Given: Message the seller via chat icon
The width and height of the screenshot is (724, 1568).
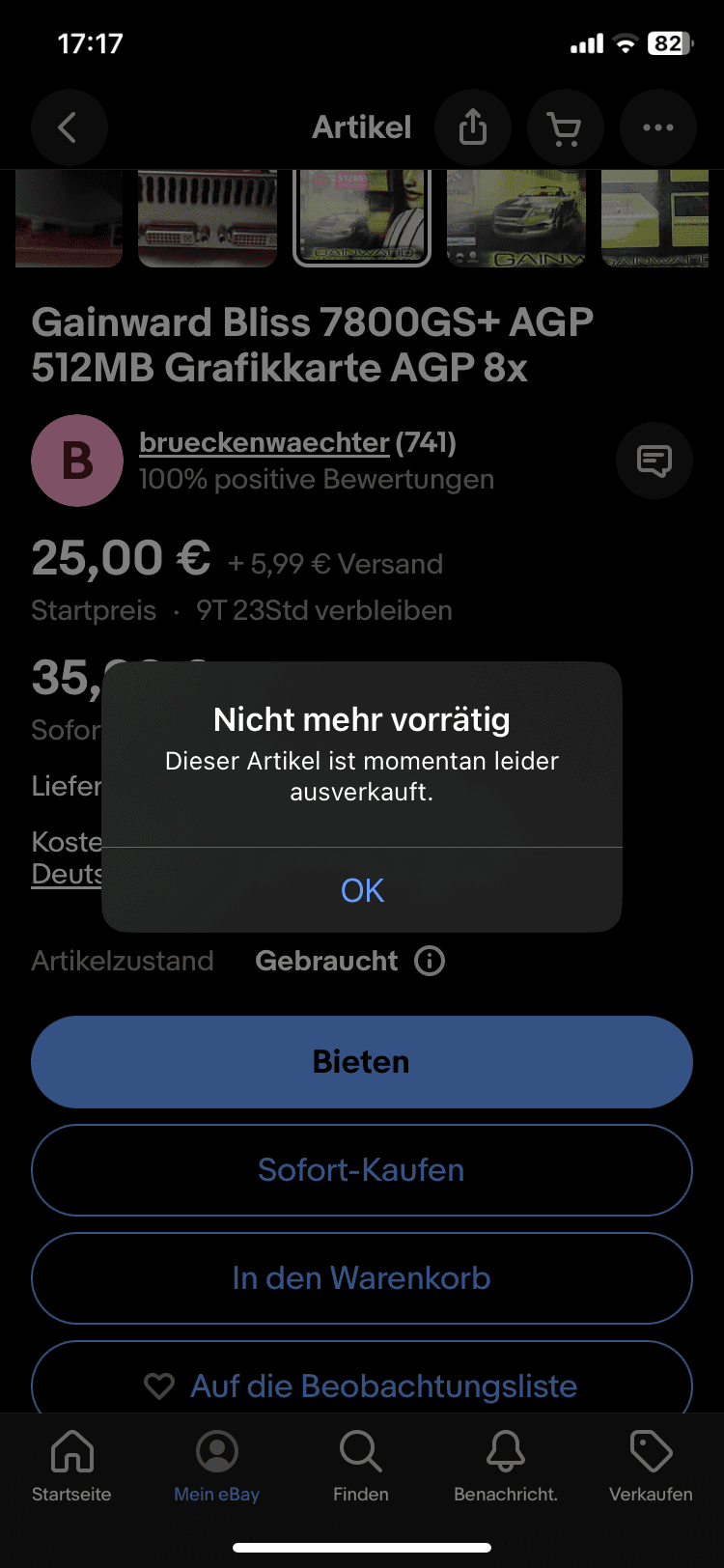Looking at the screenshot, I should tap(654, 461).
